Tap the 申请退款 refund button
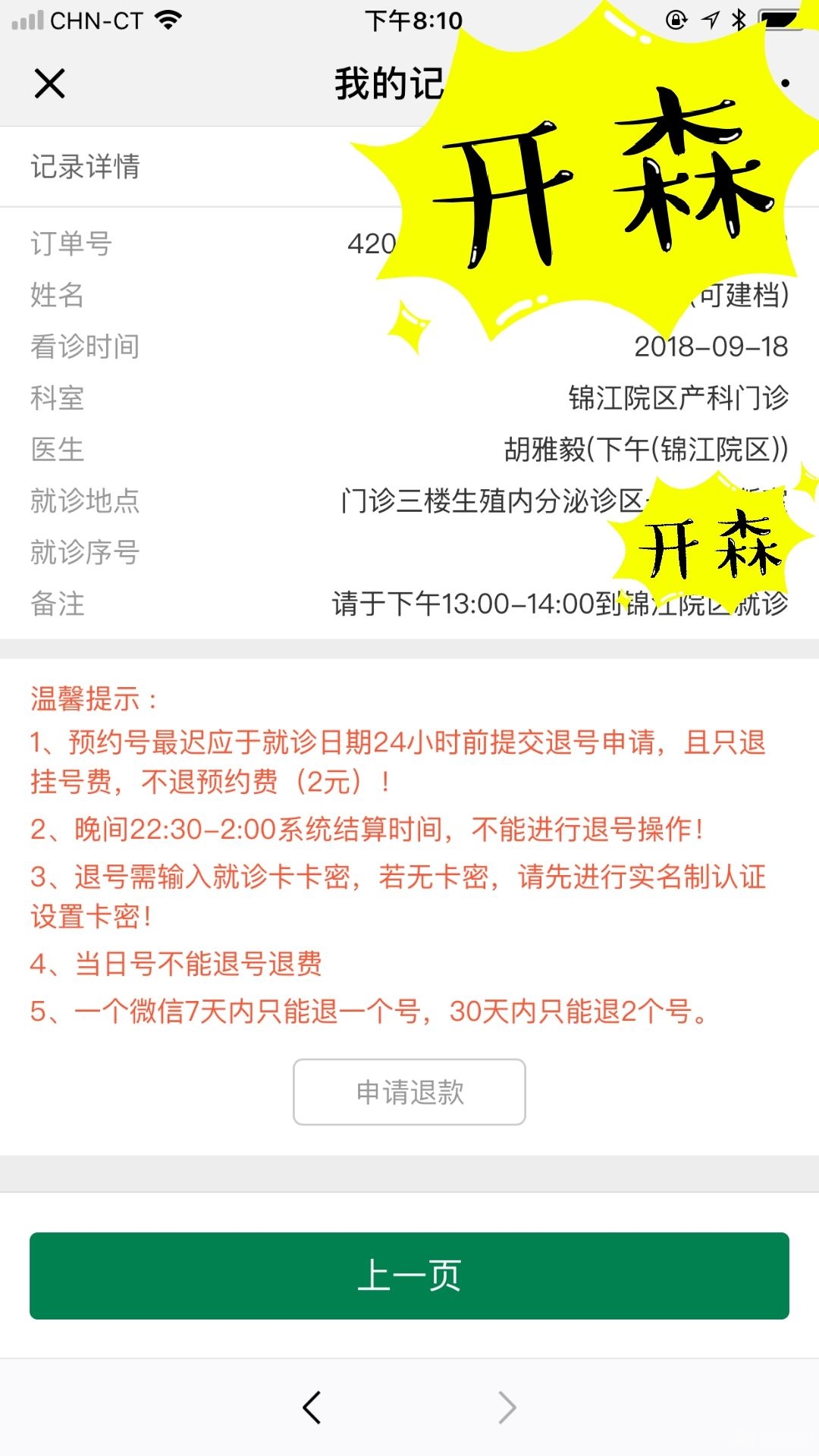Viewport: 819px width, 1456px height. pyautogui.click(x=409, y=1092)
